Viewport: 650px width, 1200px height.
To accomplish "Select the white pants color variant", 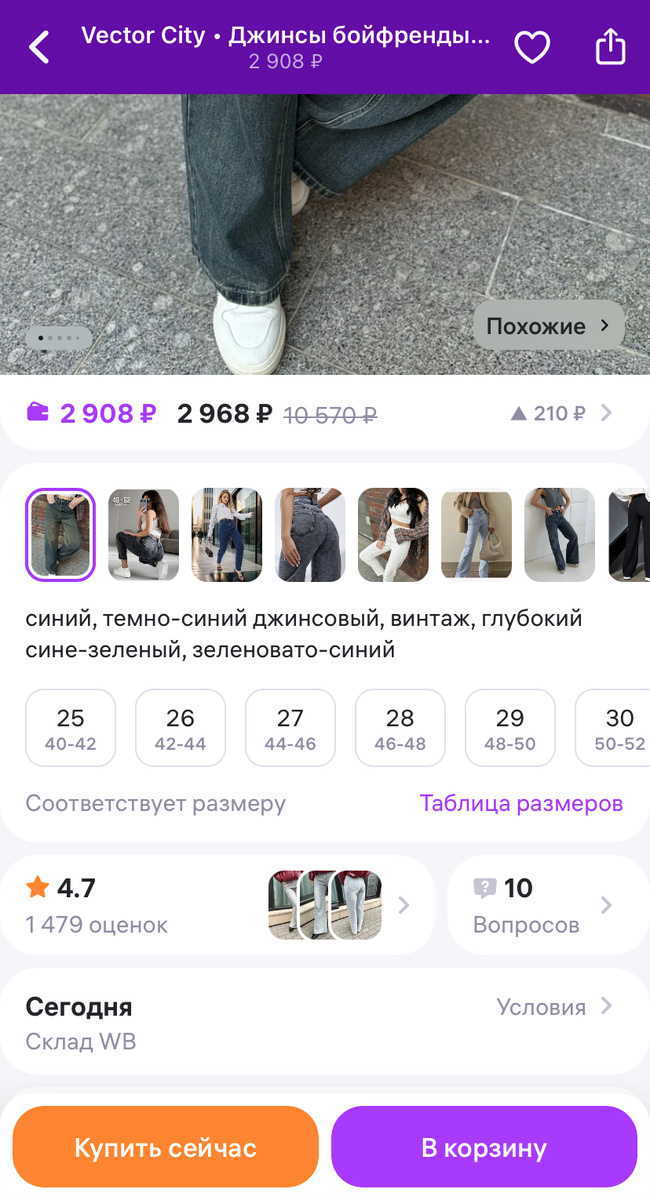I will (393, 535).
